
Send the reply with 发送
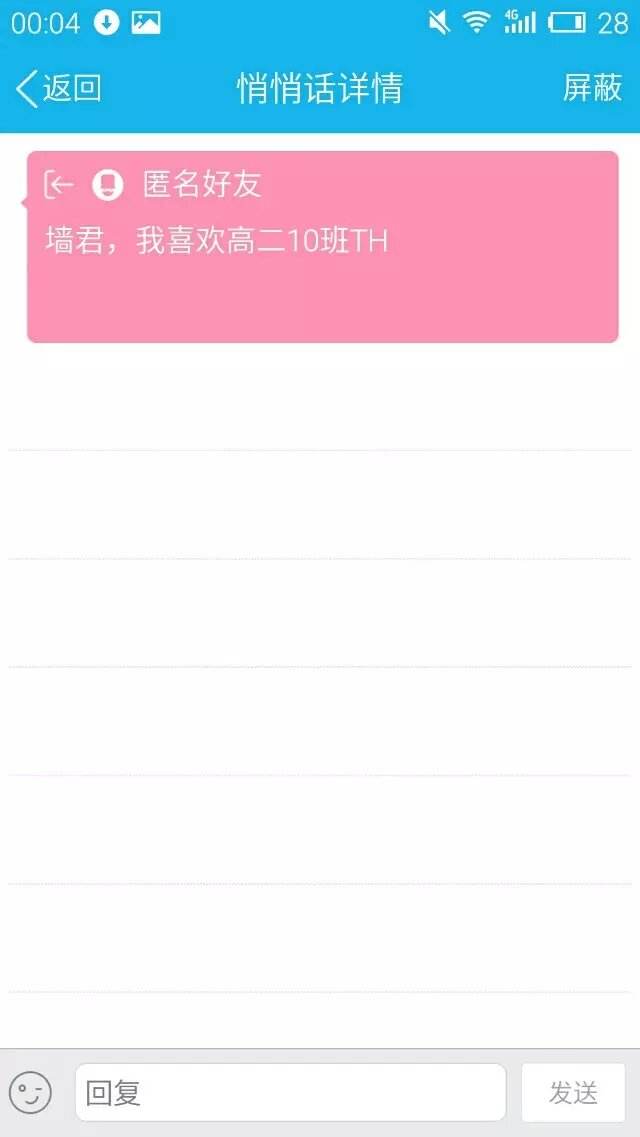point(573,1092)
